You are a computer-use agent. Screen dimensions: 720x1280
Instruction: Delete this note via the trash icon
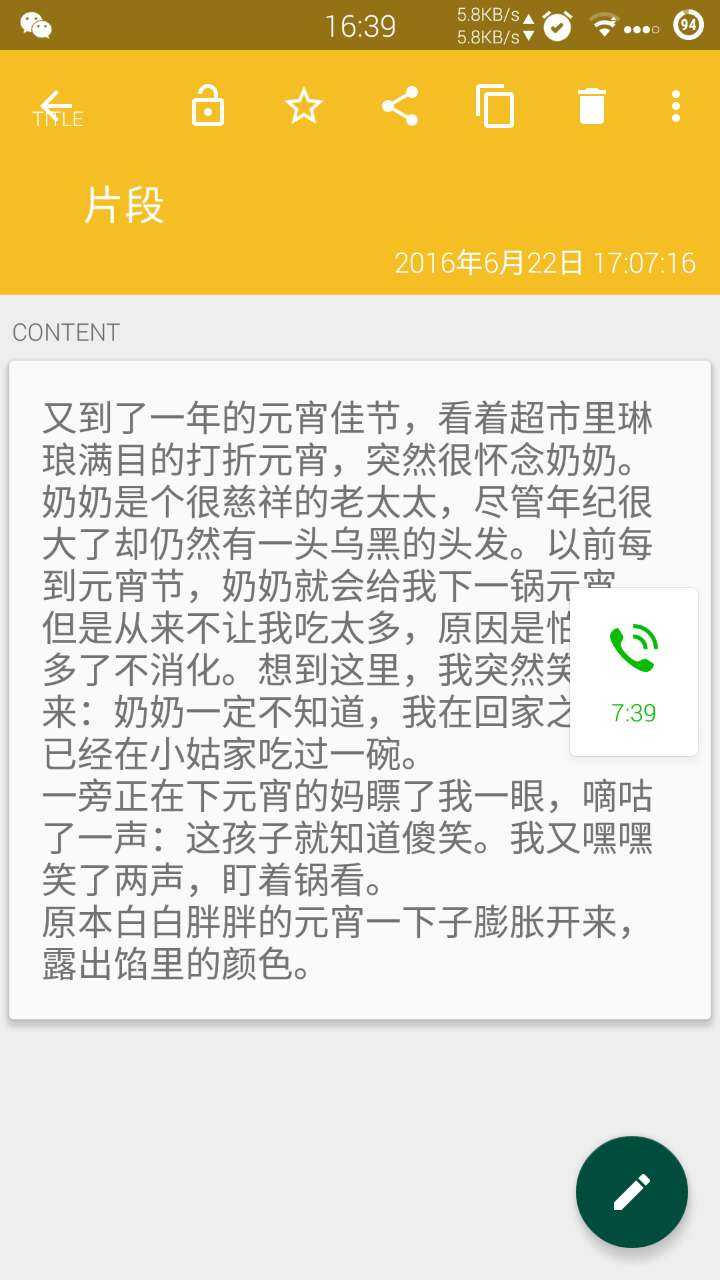[x=591, y=105]
